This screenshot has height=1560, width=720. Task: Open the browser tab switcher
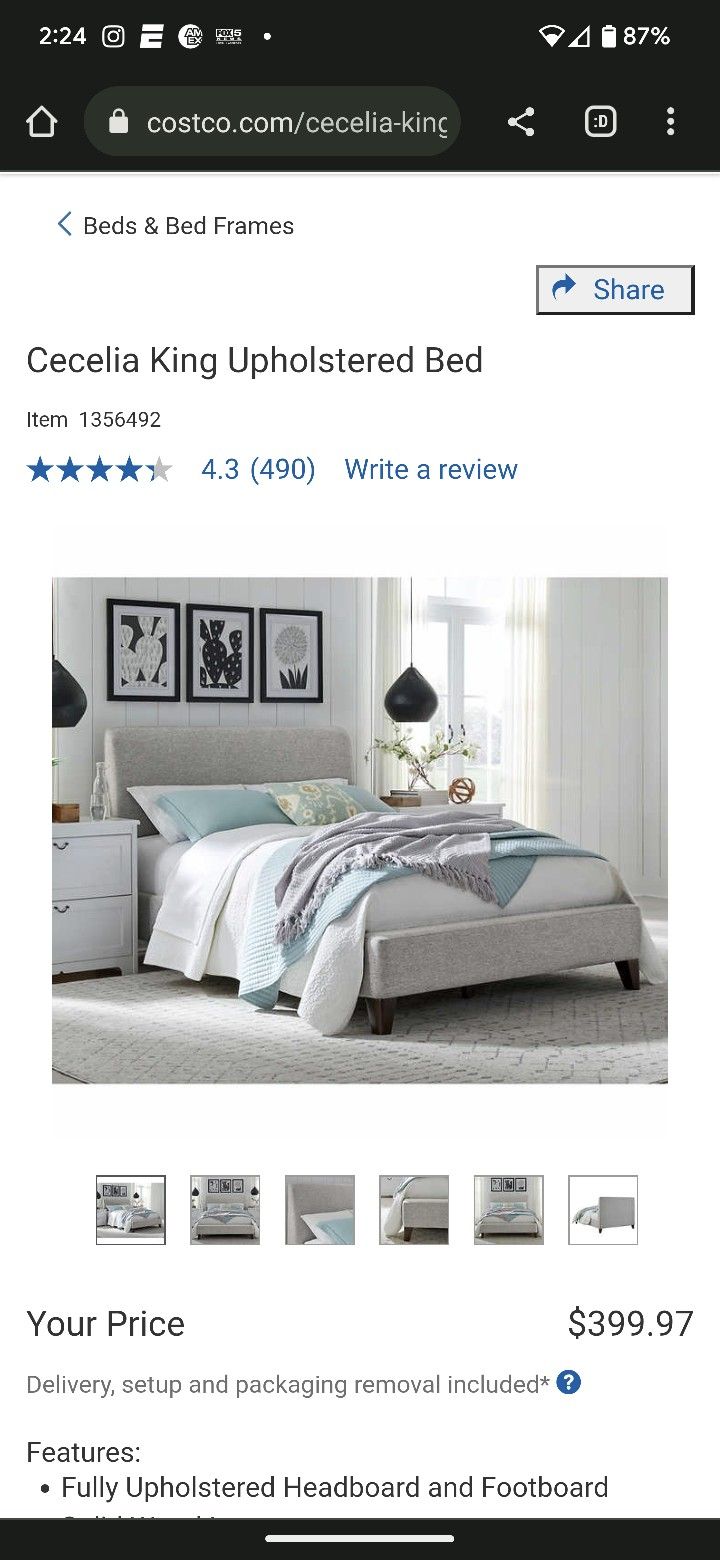pos(600,122)
